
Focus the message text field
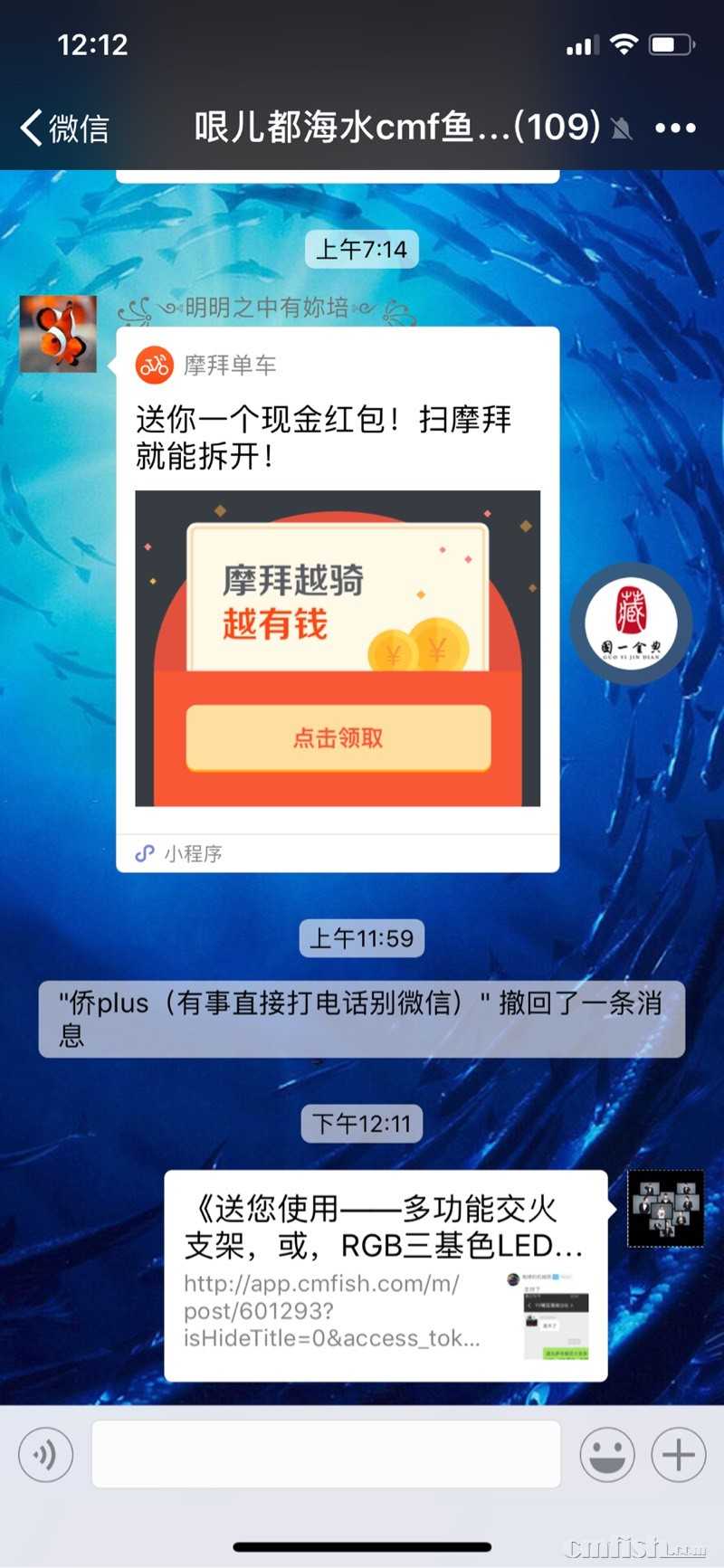pos(326,1455)
